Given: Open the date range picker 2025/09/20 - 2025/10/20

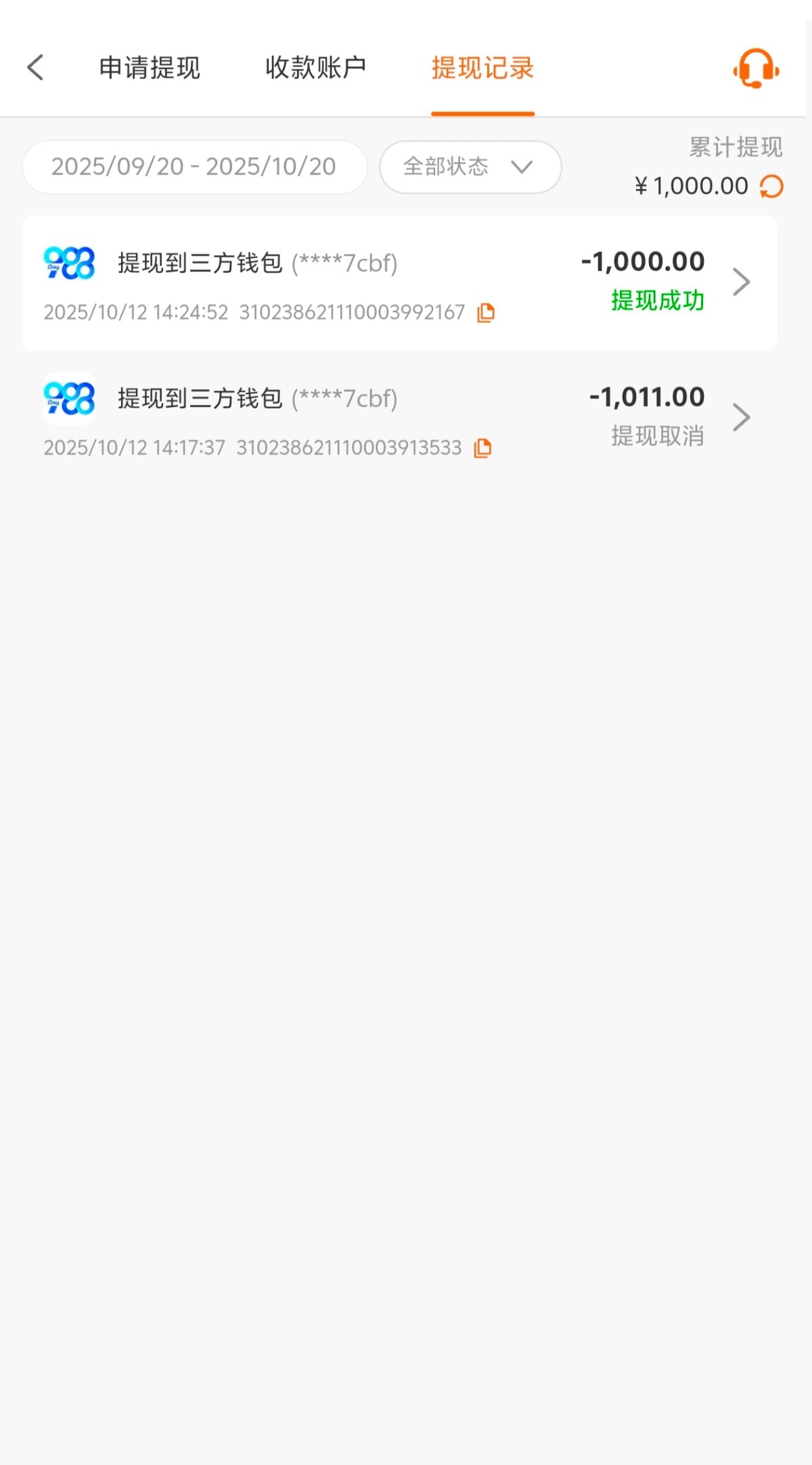Looking at the screenshot, I should click(194, 167).
